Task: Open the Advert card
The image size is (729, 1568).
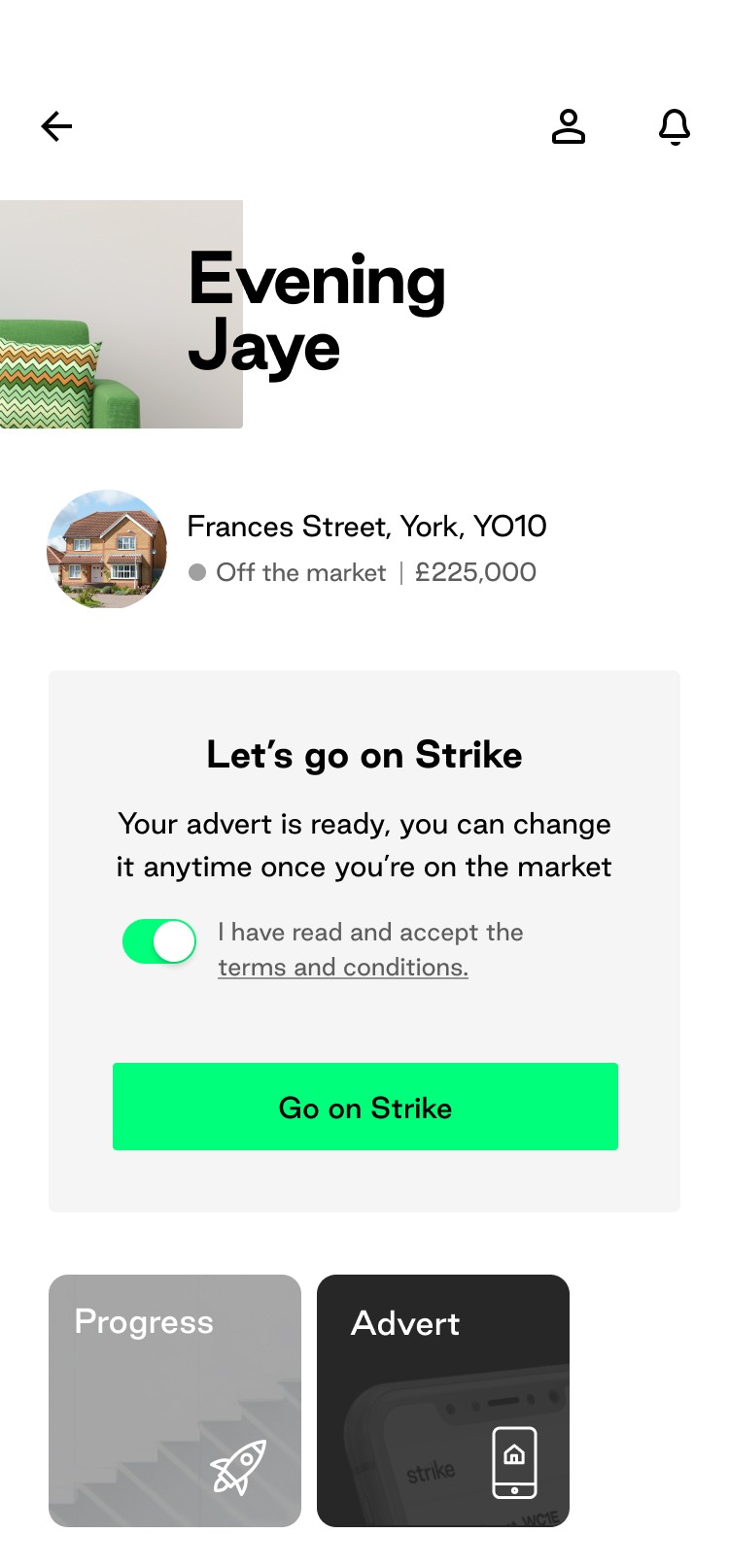Action: (443, 1401)
